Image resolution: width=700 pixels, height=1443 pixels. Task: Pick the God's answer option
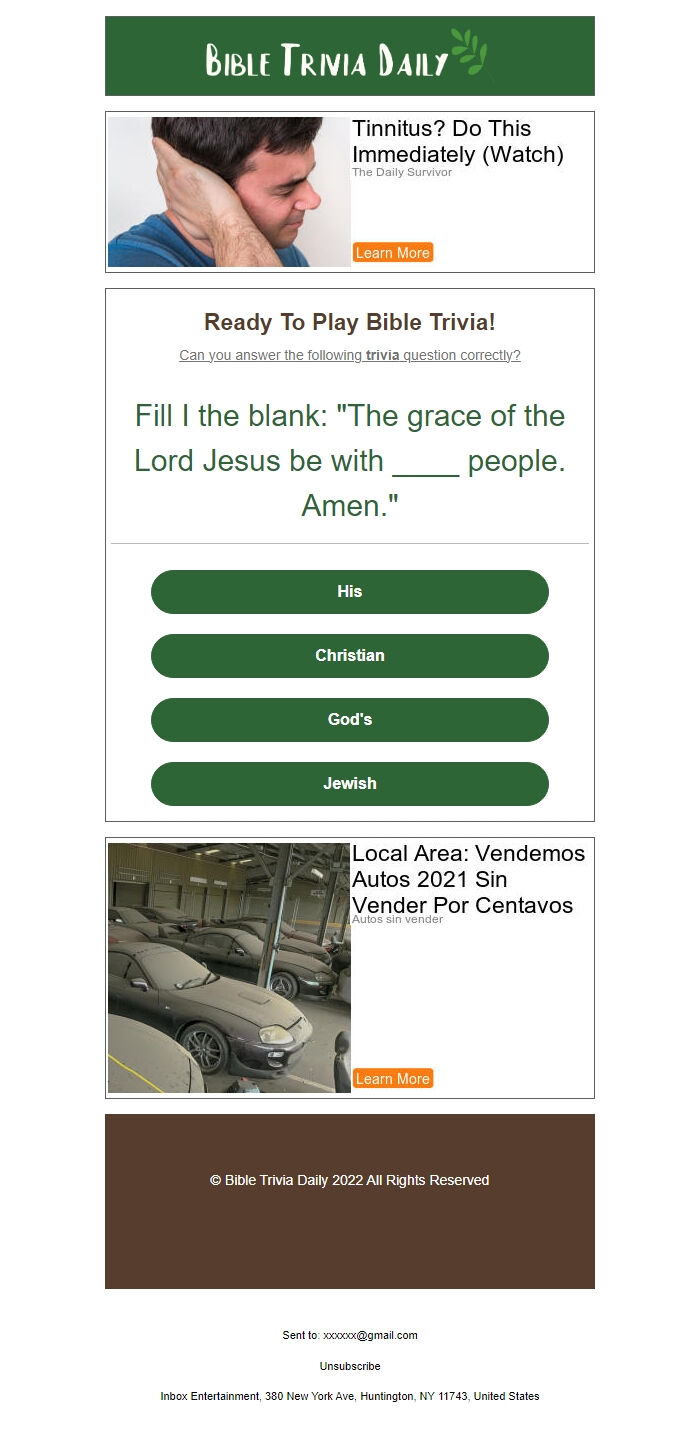350,720
